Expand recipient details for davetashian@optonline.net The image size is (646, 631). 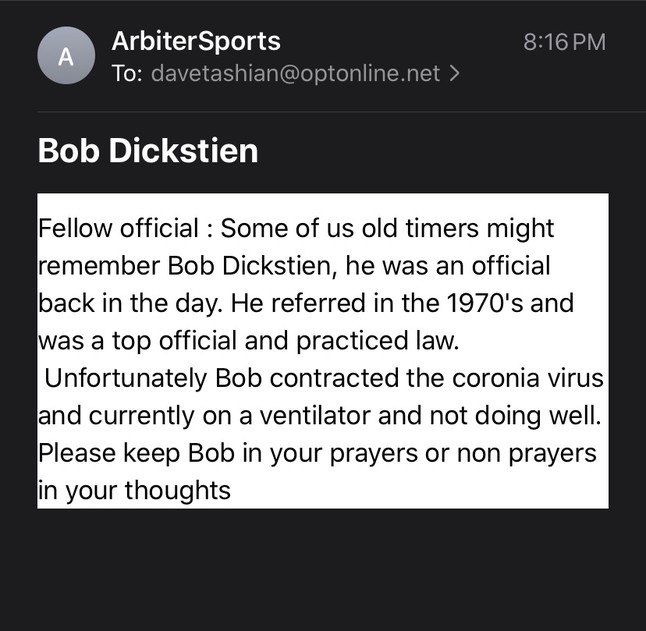point(455,74)
